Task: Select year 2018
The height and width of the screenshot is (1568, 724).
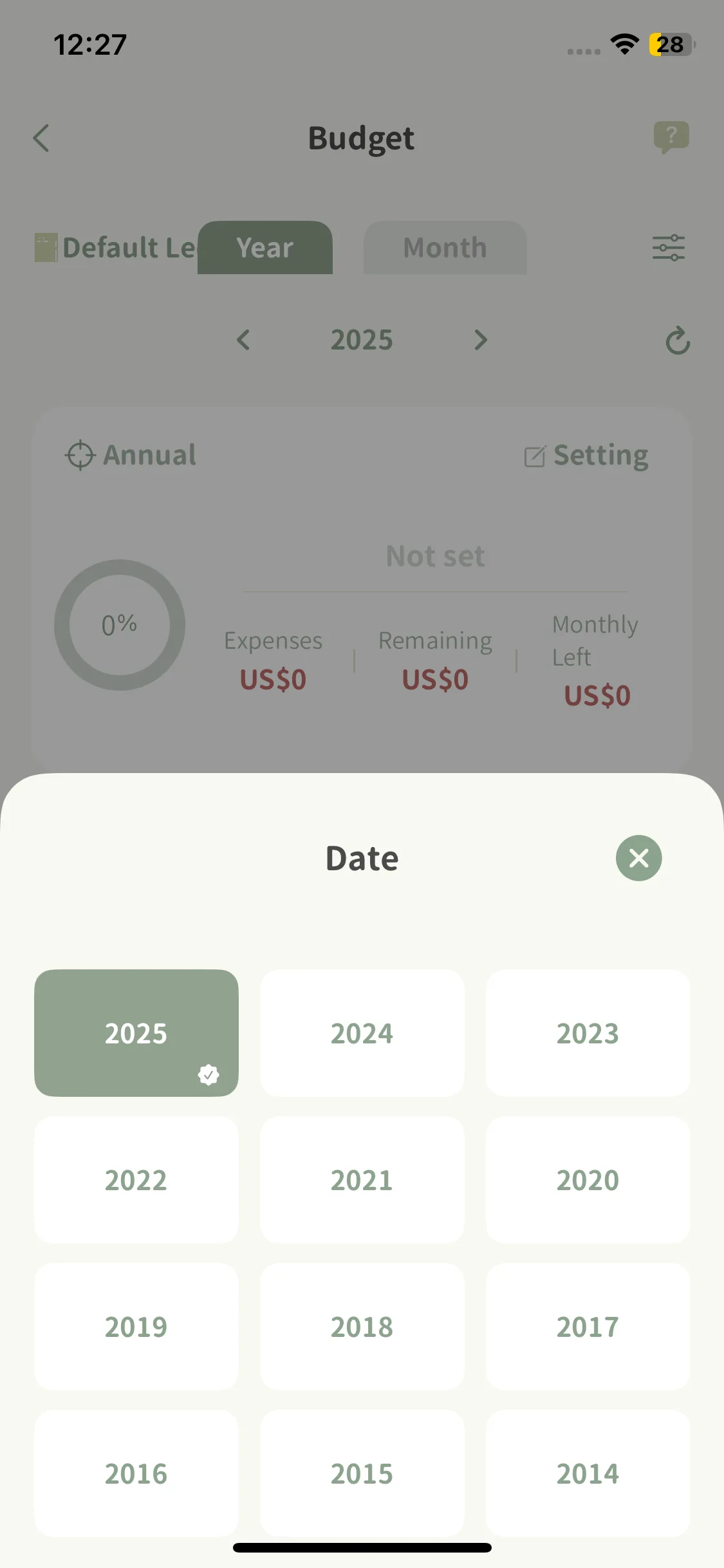Action: pyautogui.click(x=362, y=1326)
